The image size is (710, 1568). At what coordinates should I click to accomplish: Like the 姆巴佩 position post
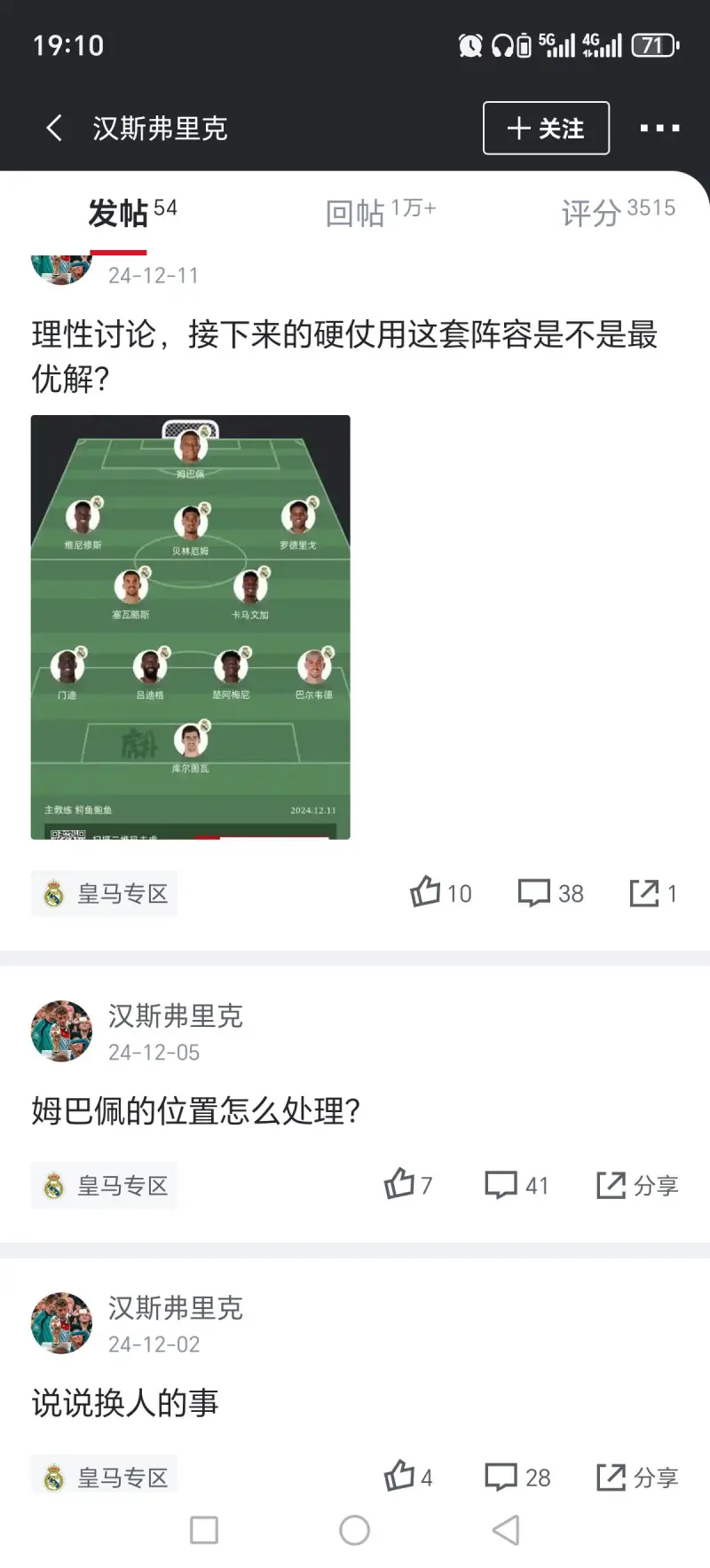point(407,1185)
